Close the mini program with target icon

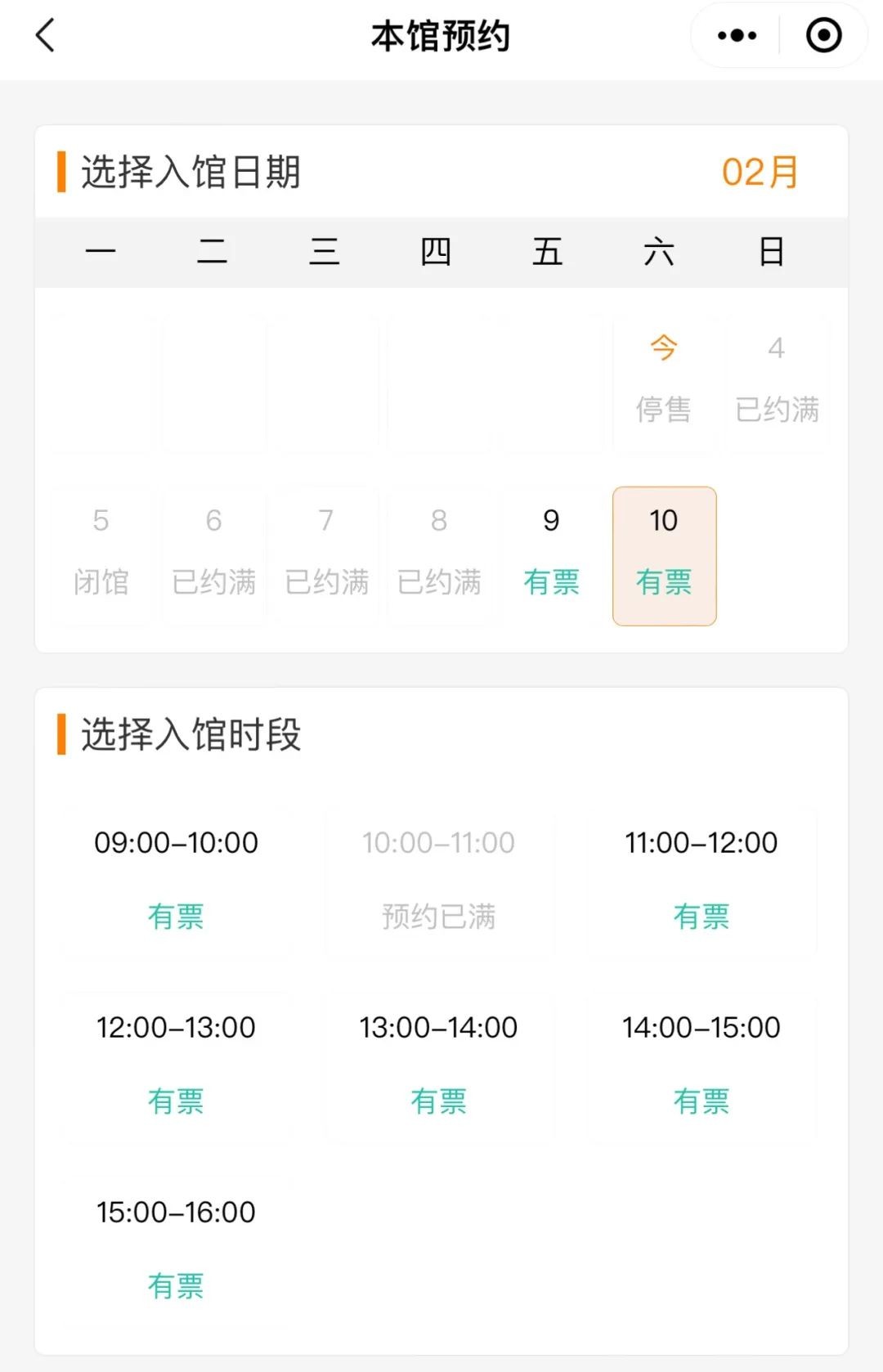tap(823, 36)
